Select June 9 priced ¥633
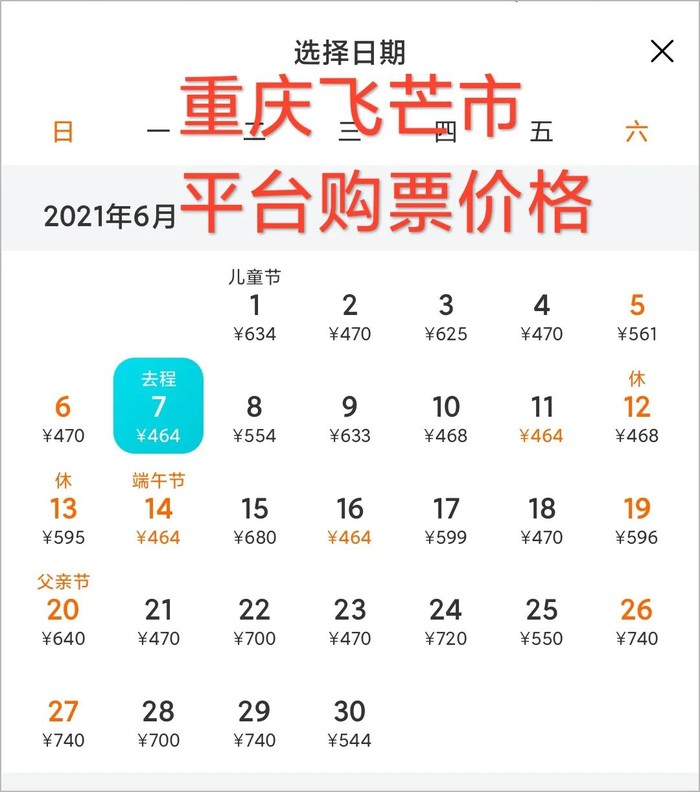This screenshot has height=792, width=700. click(x=350, y=418)
